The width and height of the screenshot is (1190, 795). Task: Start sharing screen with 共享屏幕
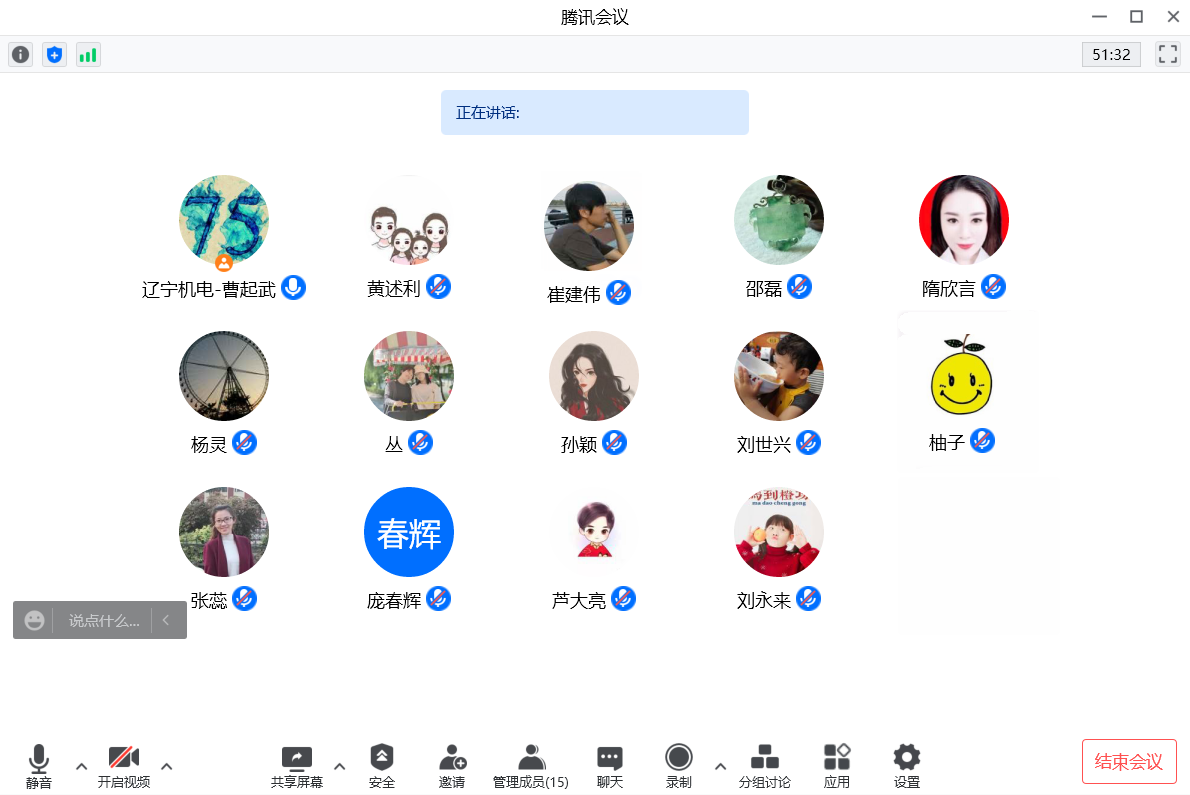point(297,766)
